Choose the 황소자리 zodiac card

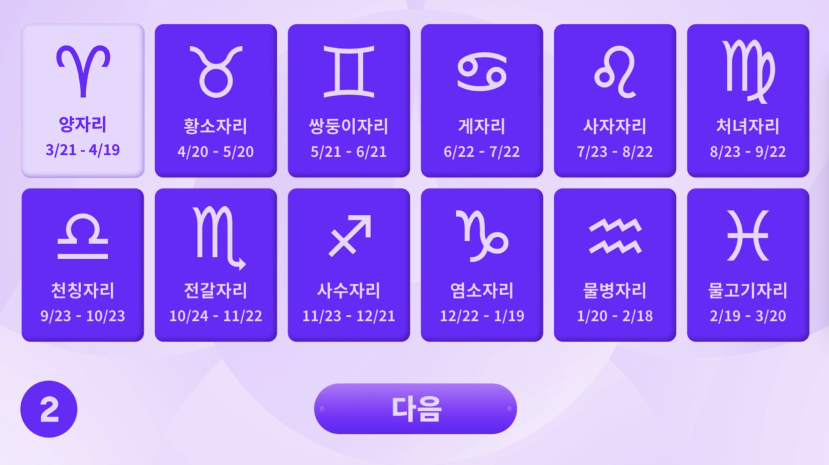coord(215,100)
